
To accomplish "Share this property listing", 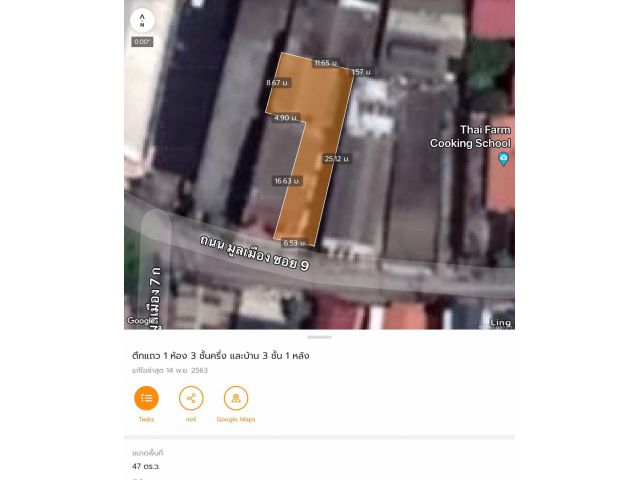I will click(191, 398).
